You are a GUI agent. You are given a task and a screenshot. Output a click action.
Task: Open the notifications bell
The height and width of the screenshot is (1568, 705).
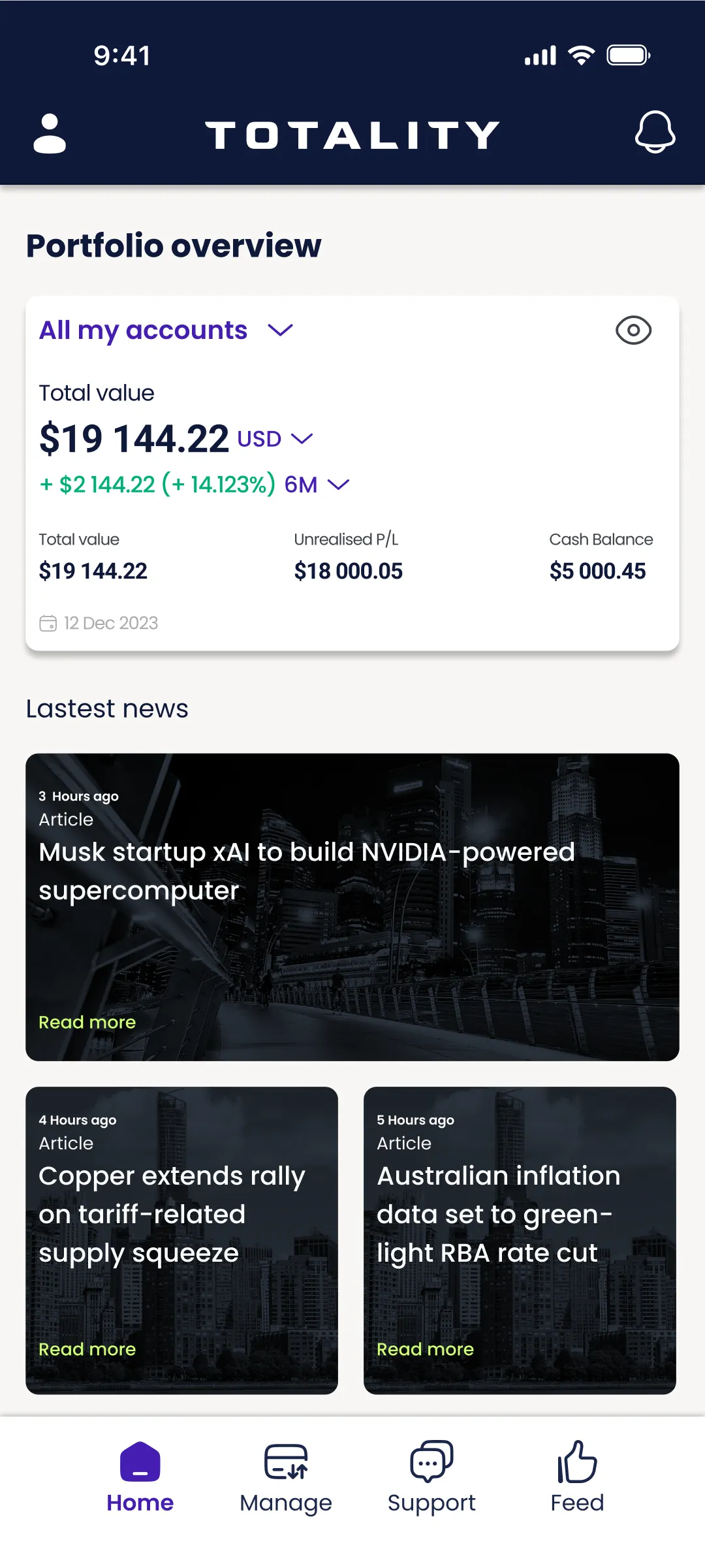pos(655,132)
